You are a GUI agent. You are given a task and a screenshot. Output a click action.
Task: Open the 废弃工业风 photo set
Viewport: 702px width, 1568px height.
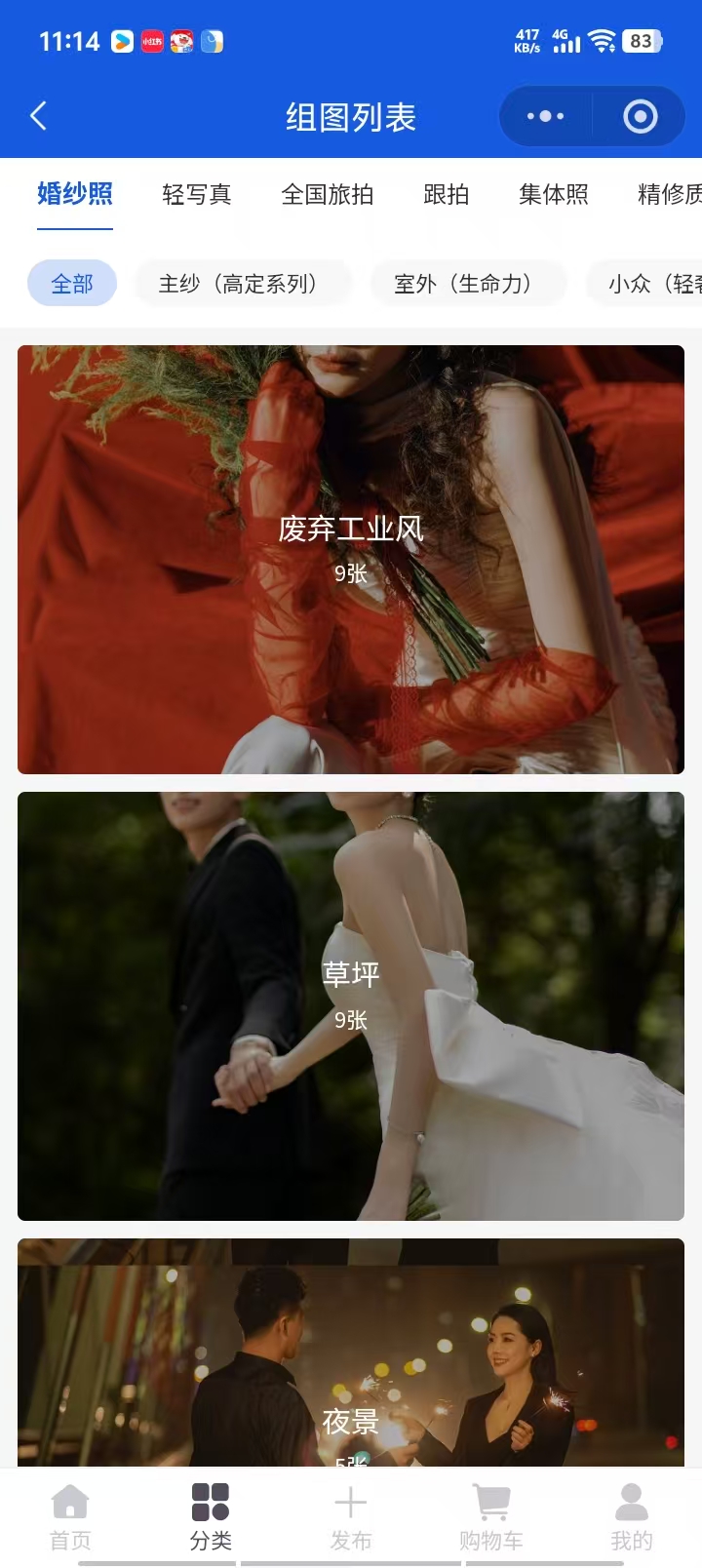351,559
